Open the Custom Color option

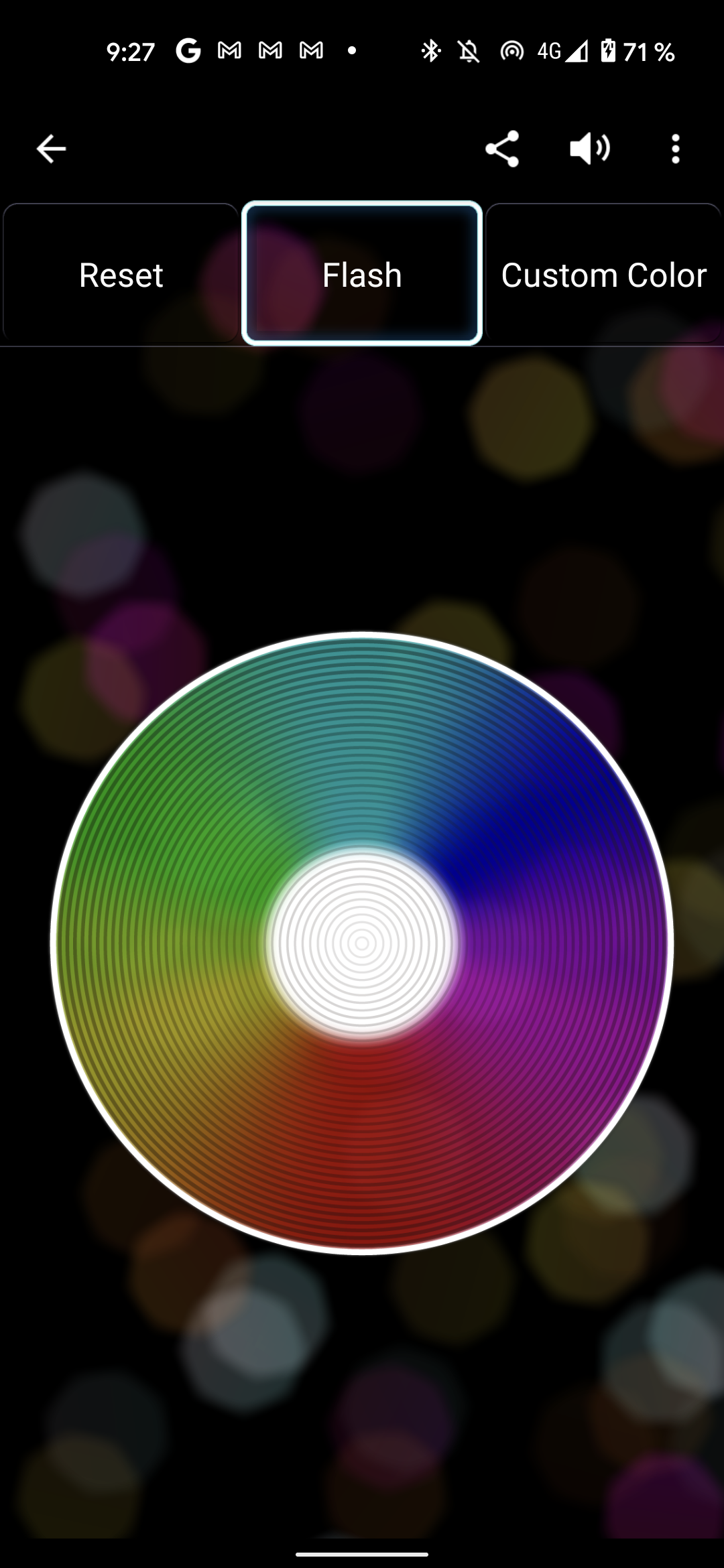603,274
